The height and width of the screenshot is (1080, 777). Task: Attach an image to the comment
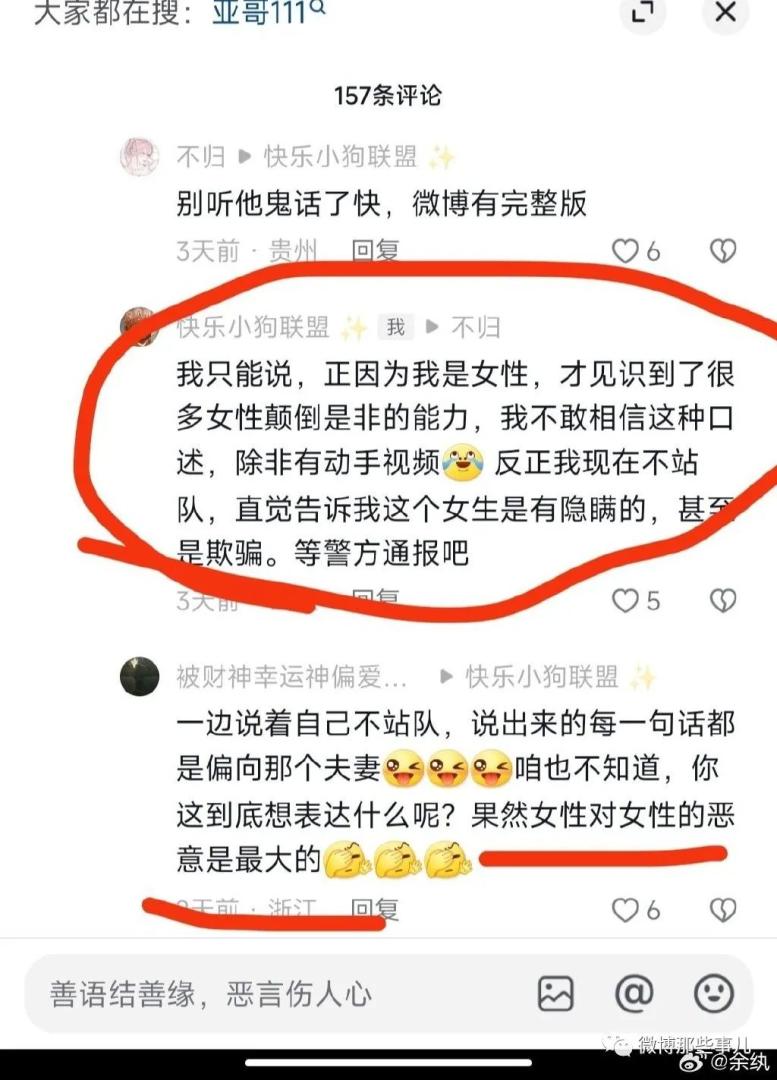(556, 994)
